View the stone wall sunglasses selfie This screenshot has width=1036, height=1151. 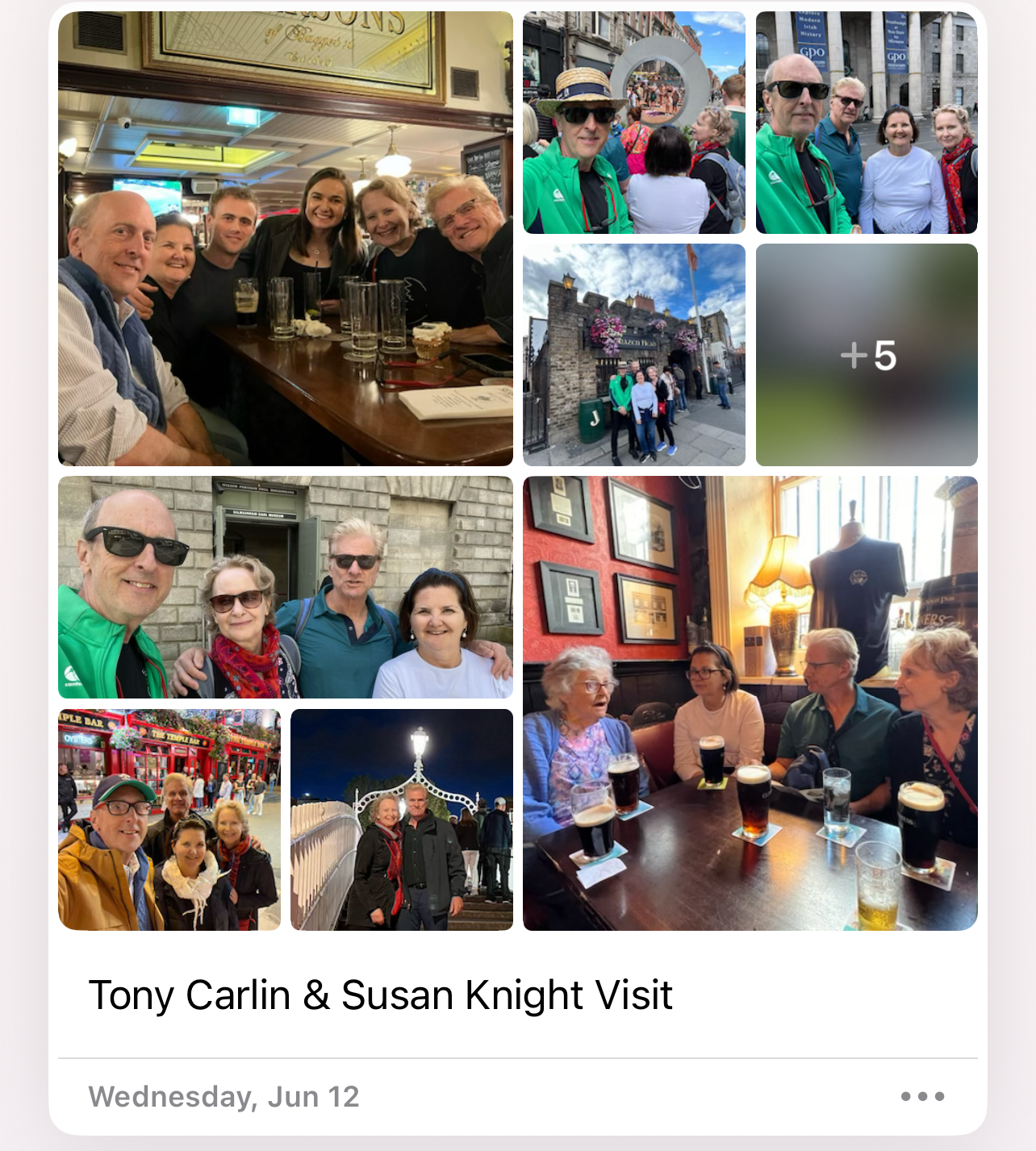[x=286, y=587]
